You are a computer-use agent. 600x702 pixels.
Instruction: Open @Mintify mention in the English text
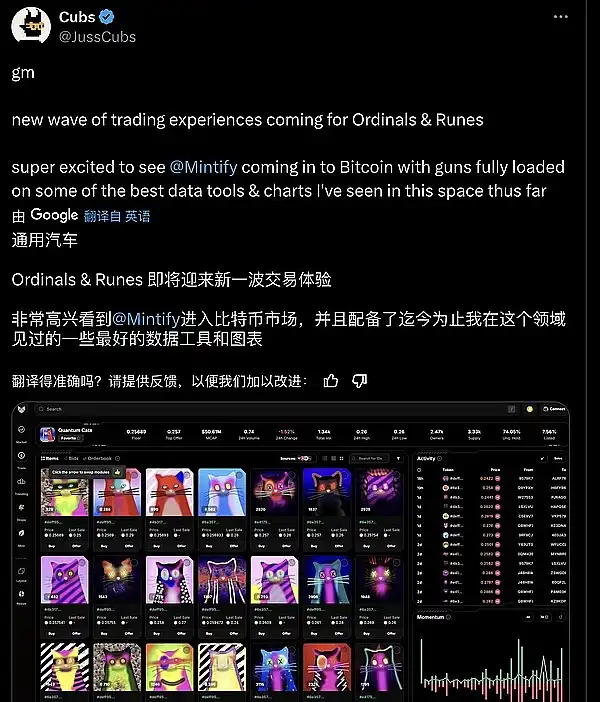205,167
